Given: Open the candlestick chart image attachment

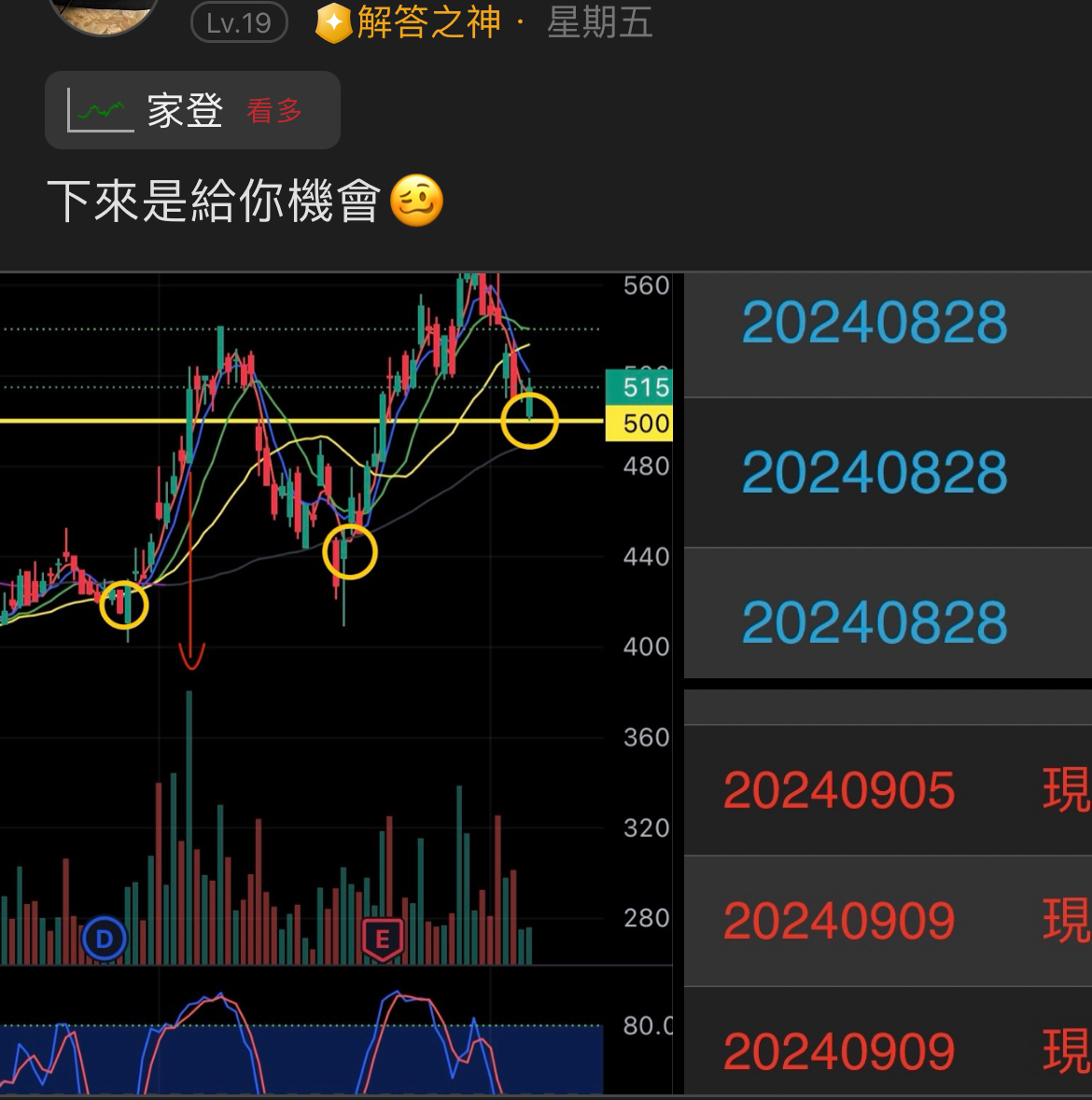Looking at the screenshot, I should pyautogui.click(x=337, y=684).
